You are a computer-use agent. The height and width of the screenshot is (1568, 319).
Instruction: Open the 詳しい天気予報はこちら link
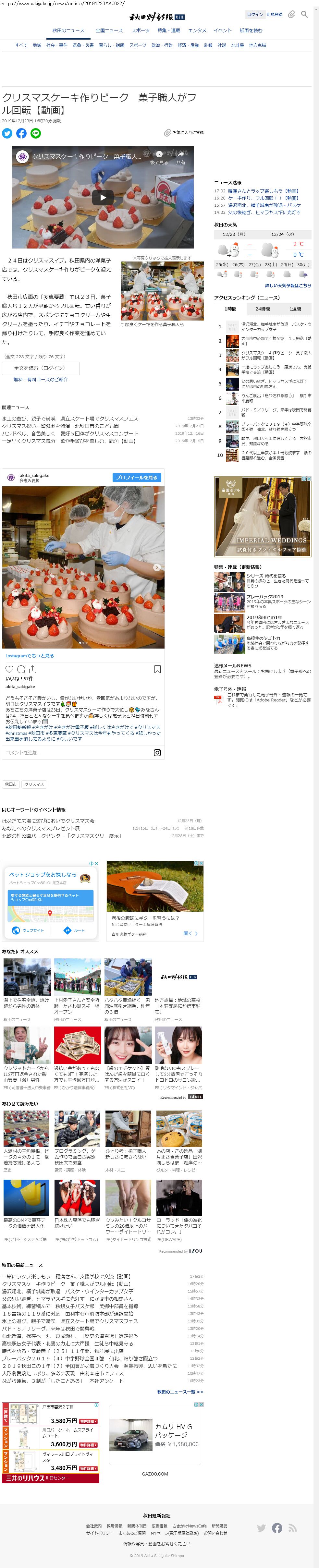(x=287, y=286)
